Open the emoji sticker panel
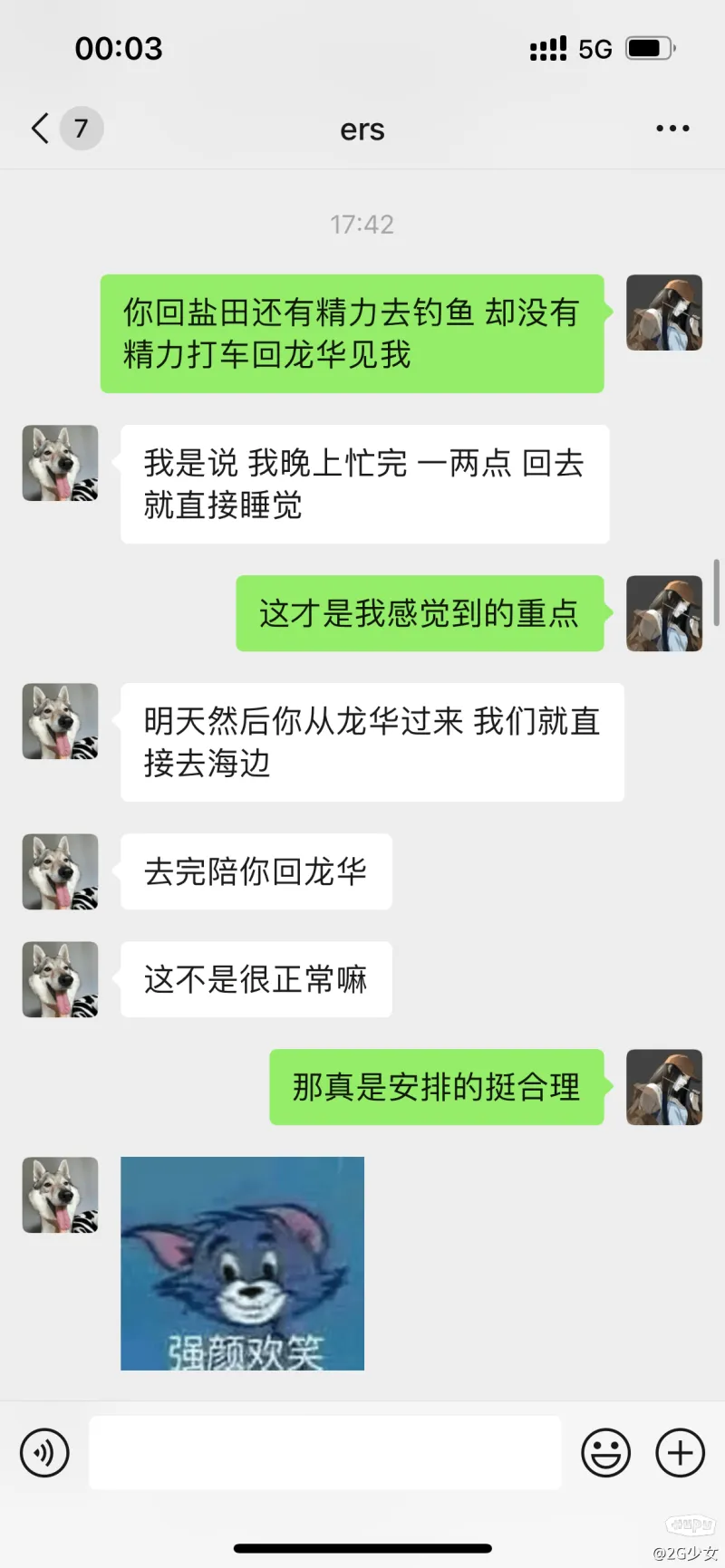 [605, 1453]
